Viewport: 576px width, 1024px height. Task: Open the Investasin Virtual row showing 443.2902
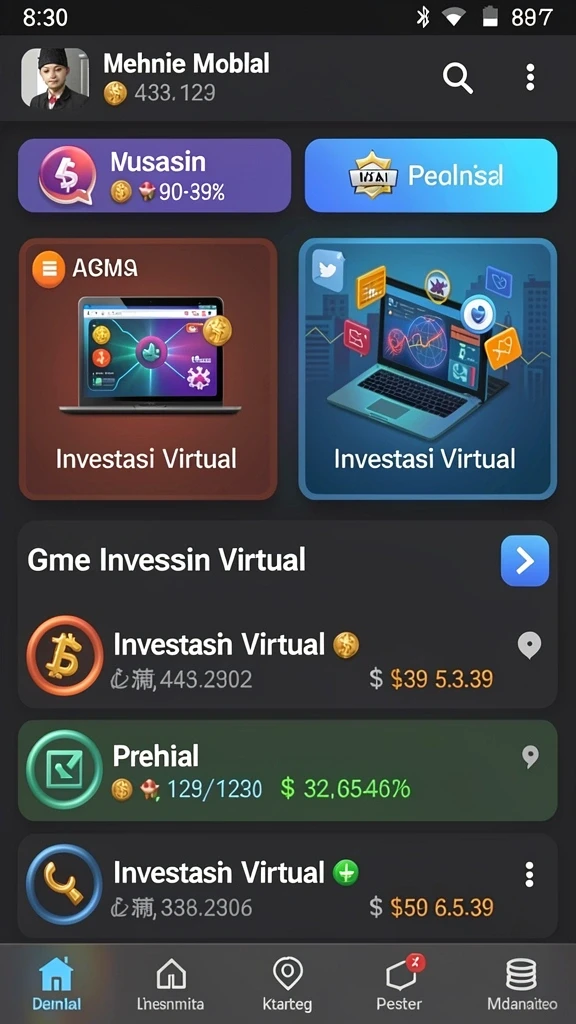tap(287, 661)
